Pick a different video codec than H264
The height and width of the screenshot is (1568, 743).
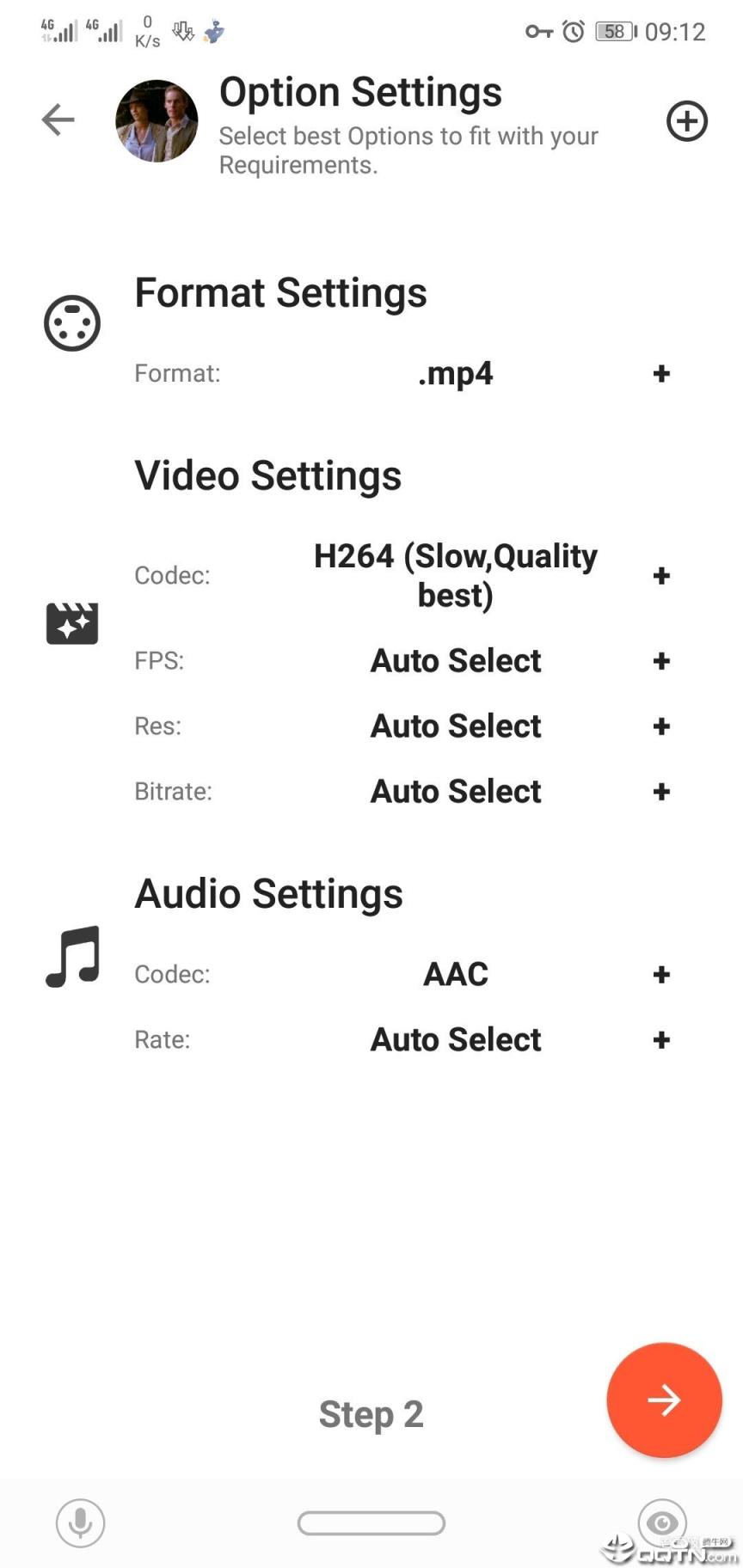click(x=660, y=576)
